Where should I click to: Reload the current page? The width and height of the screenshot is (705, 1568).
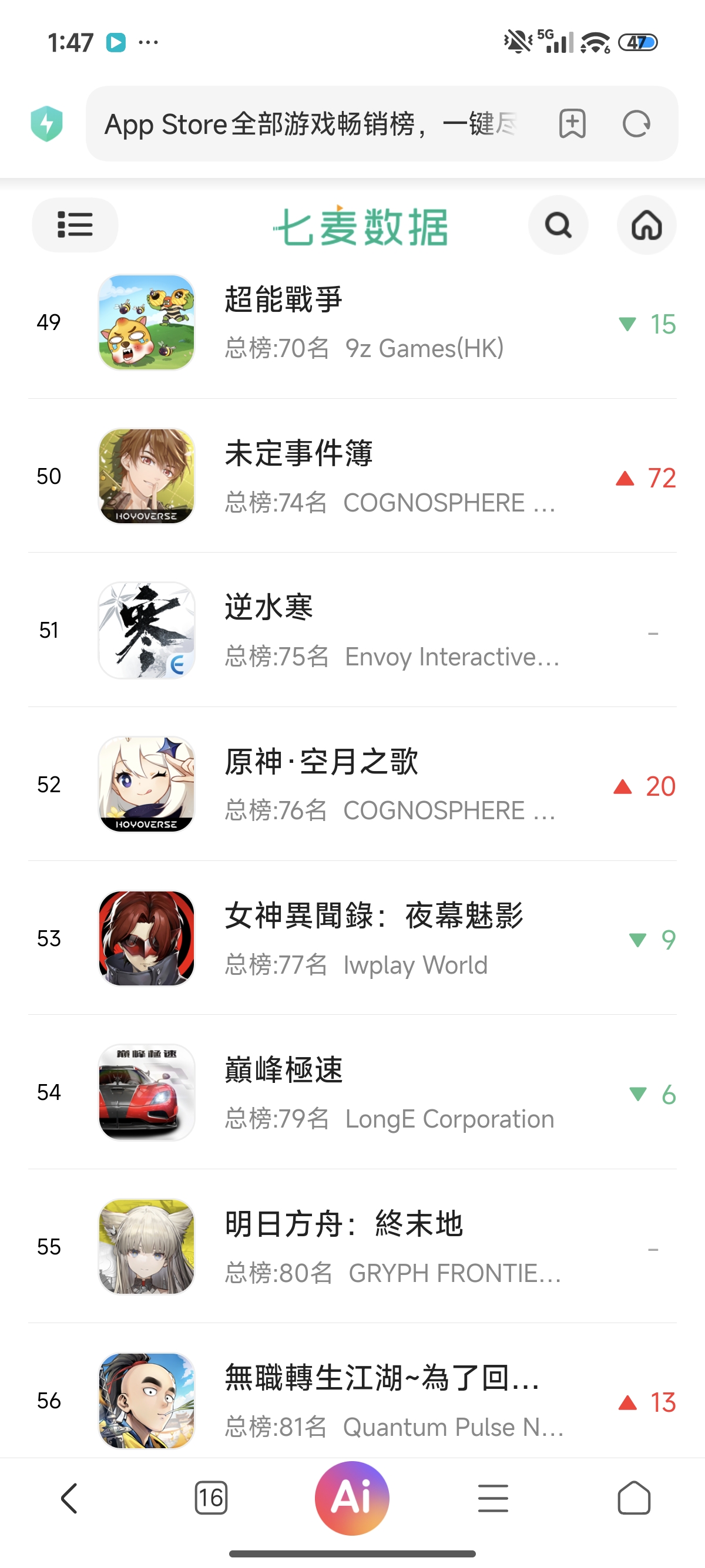click(x=636, y=124)
